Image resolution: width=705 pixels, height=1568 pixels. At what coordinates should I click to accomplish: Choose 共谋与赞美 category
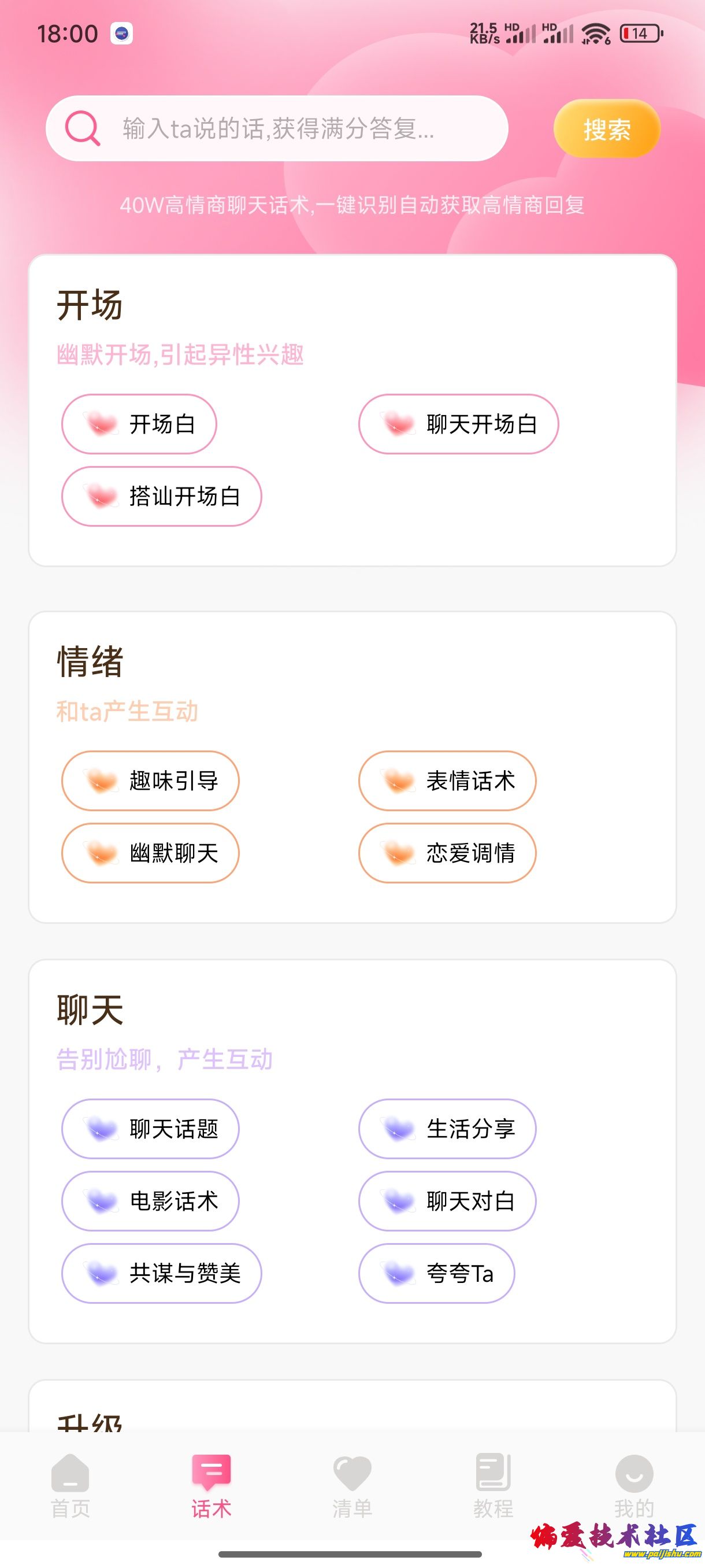point(162,1273)
